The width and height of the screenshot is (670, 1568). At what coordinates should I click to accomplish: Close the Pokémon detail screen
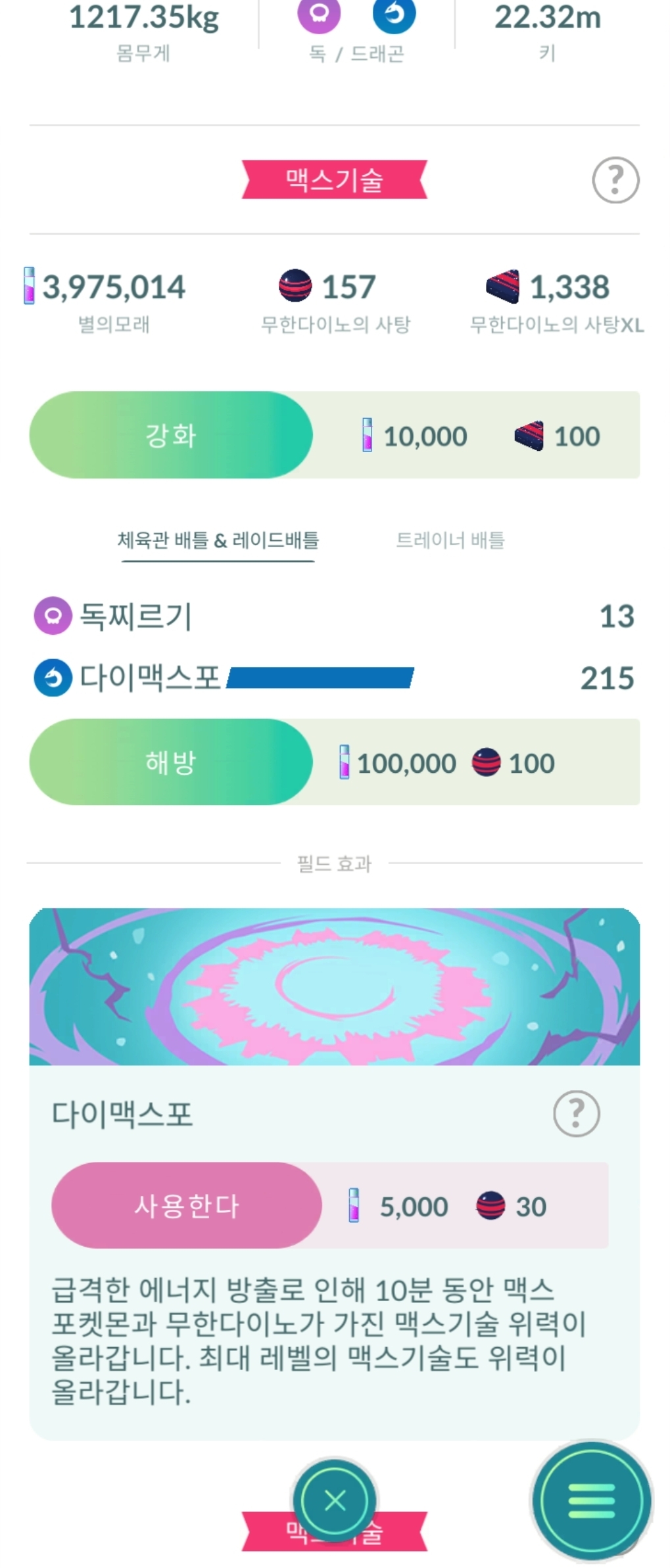pyautogui.click(x=335, y=1500)
